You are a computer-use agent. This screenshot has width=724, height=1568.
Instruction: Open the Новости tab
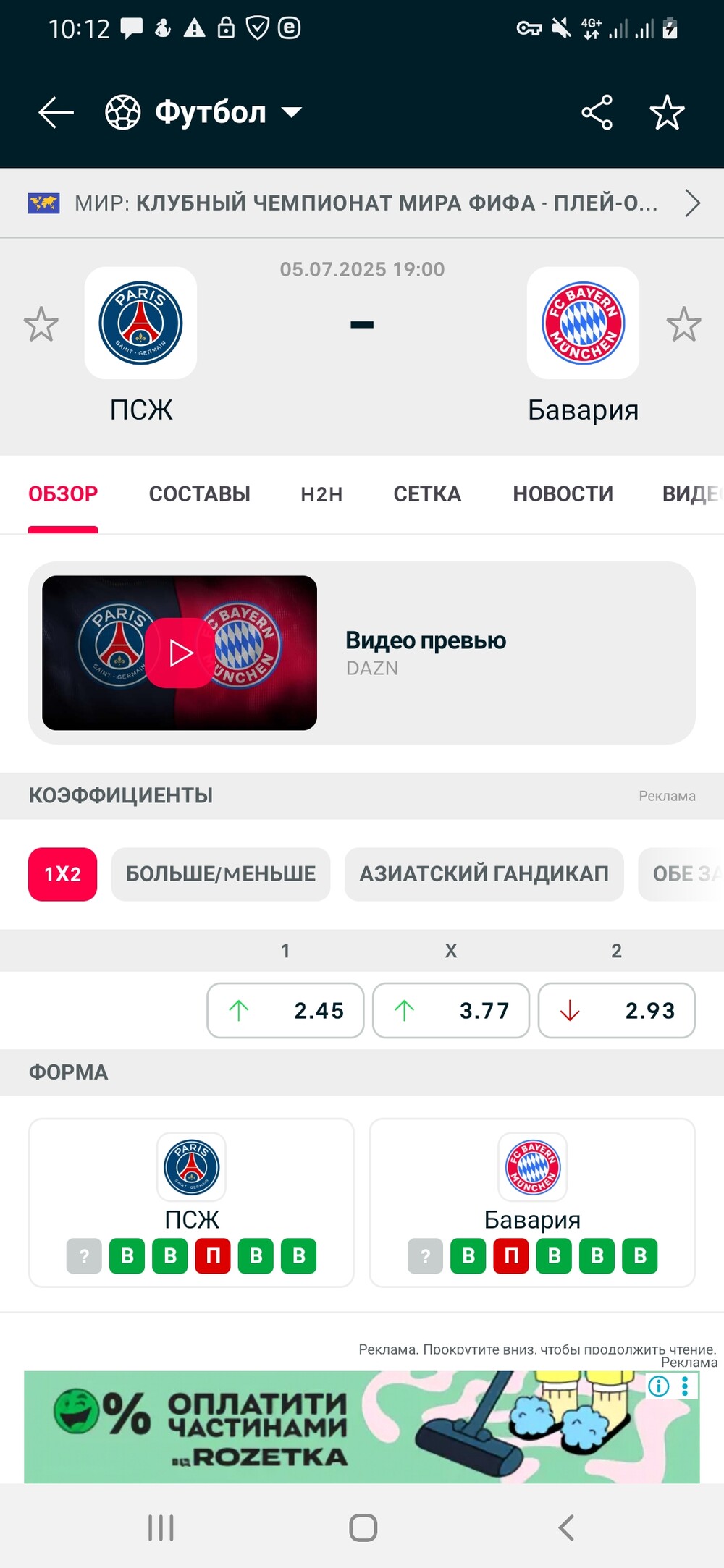click(x=563, y=494)
